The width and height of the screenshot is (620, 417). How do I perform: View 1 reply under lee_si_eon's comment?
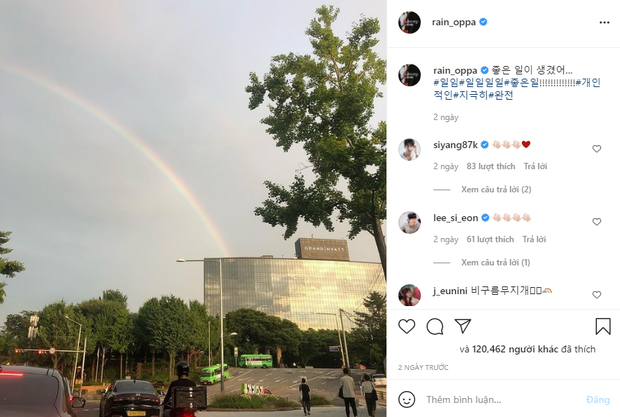496,262
